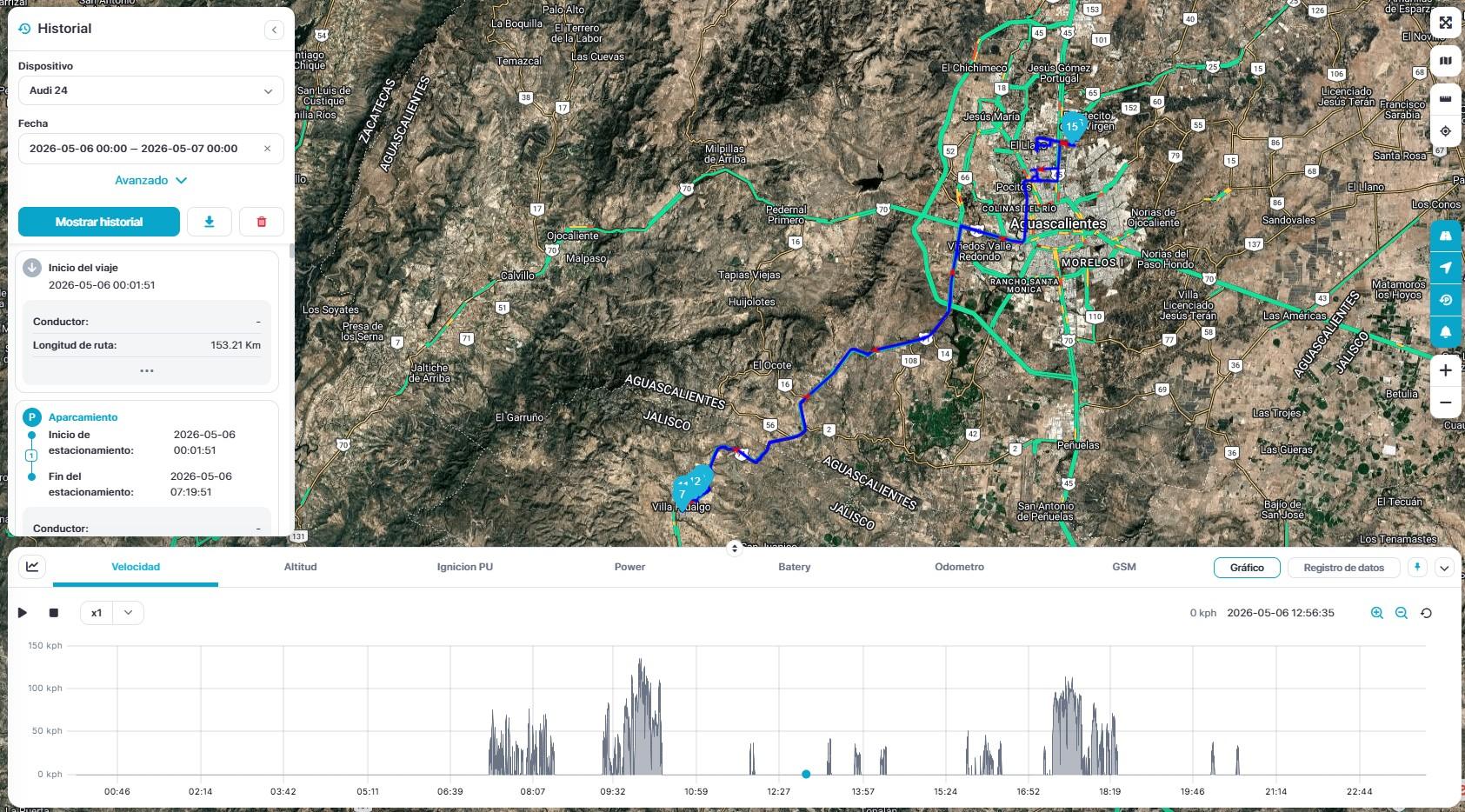Clear the selected date range
1465x812 pixels.
(x=267, y=149)
